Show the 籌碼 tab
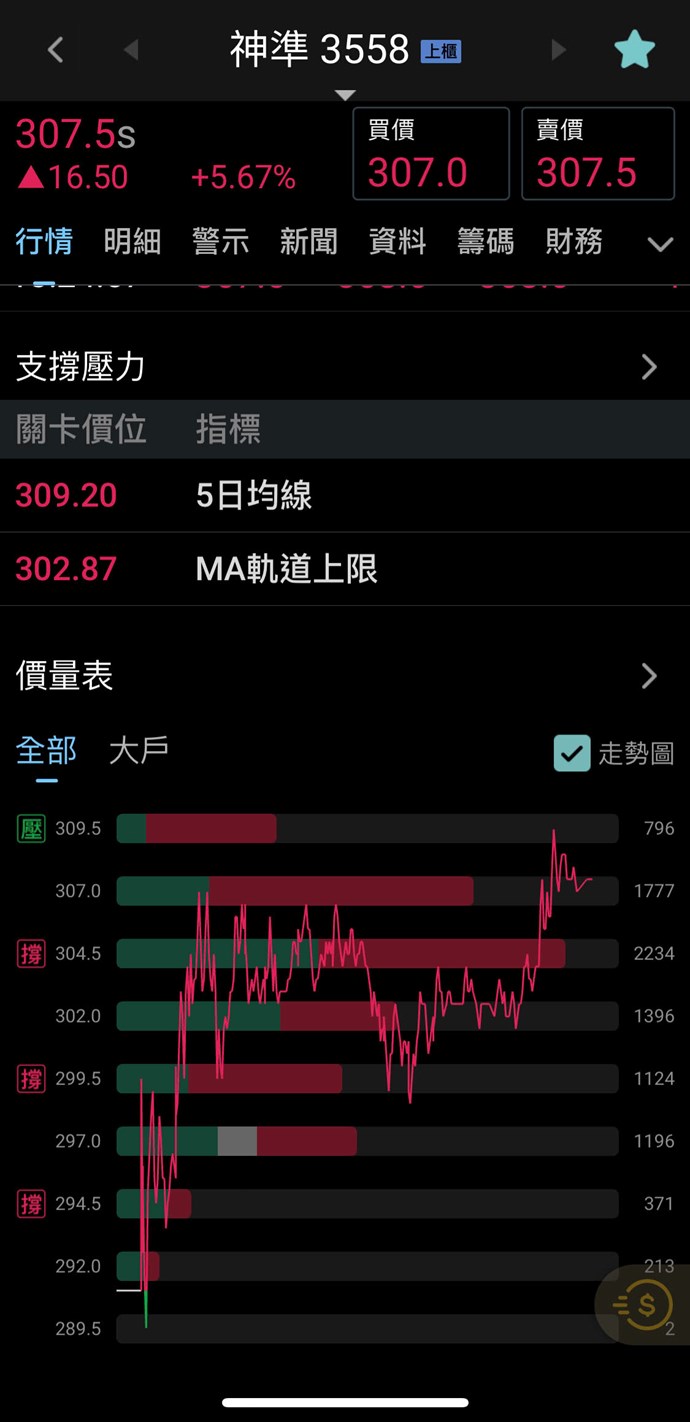This screenshot has width=690, height=1422. pyautogui.click(x=485, y=241)
